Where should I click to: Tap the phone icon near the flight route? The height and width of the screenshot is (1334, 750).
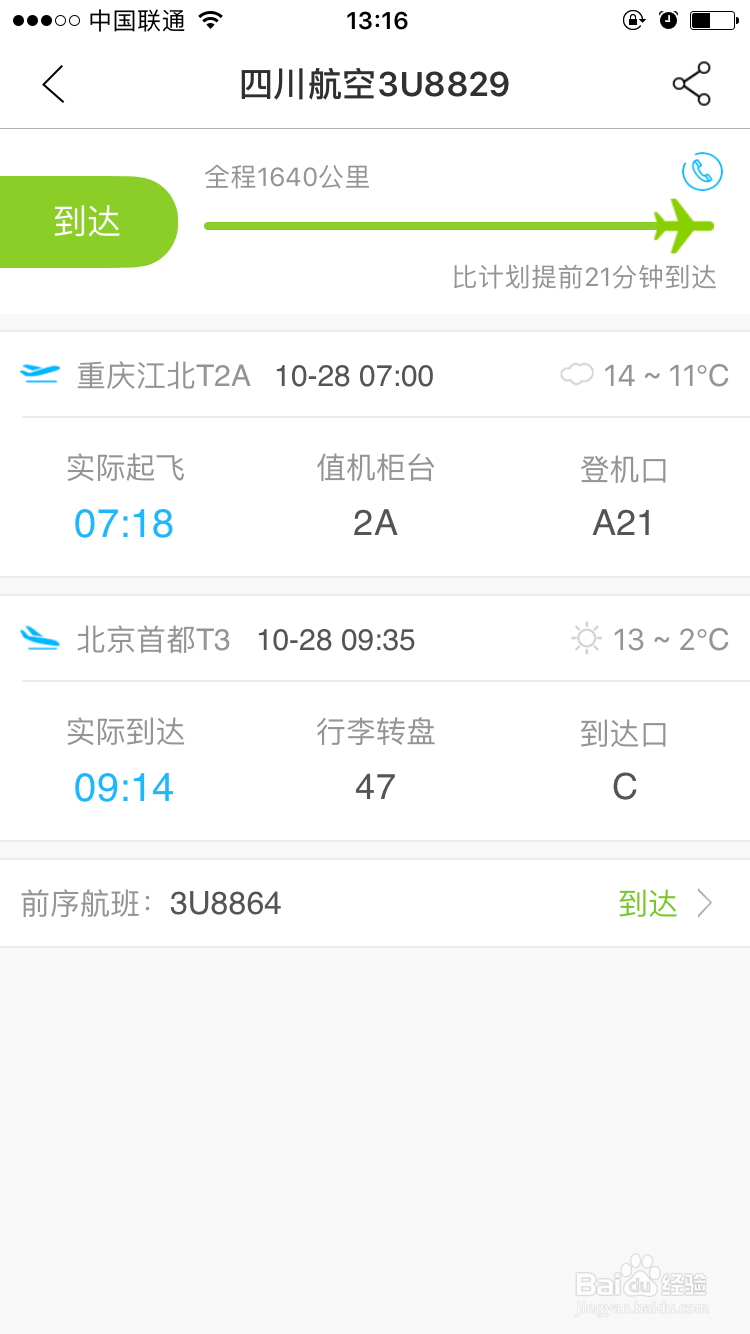click(x=701, y=171)
